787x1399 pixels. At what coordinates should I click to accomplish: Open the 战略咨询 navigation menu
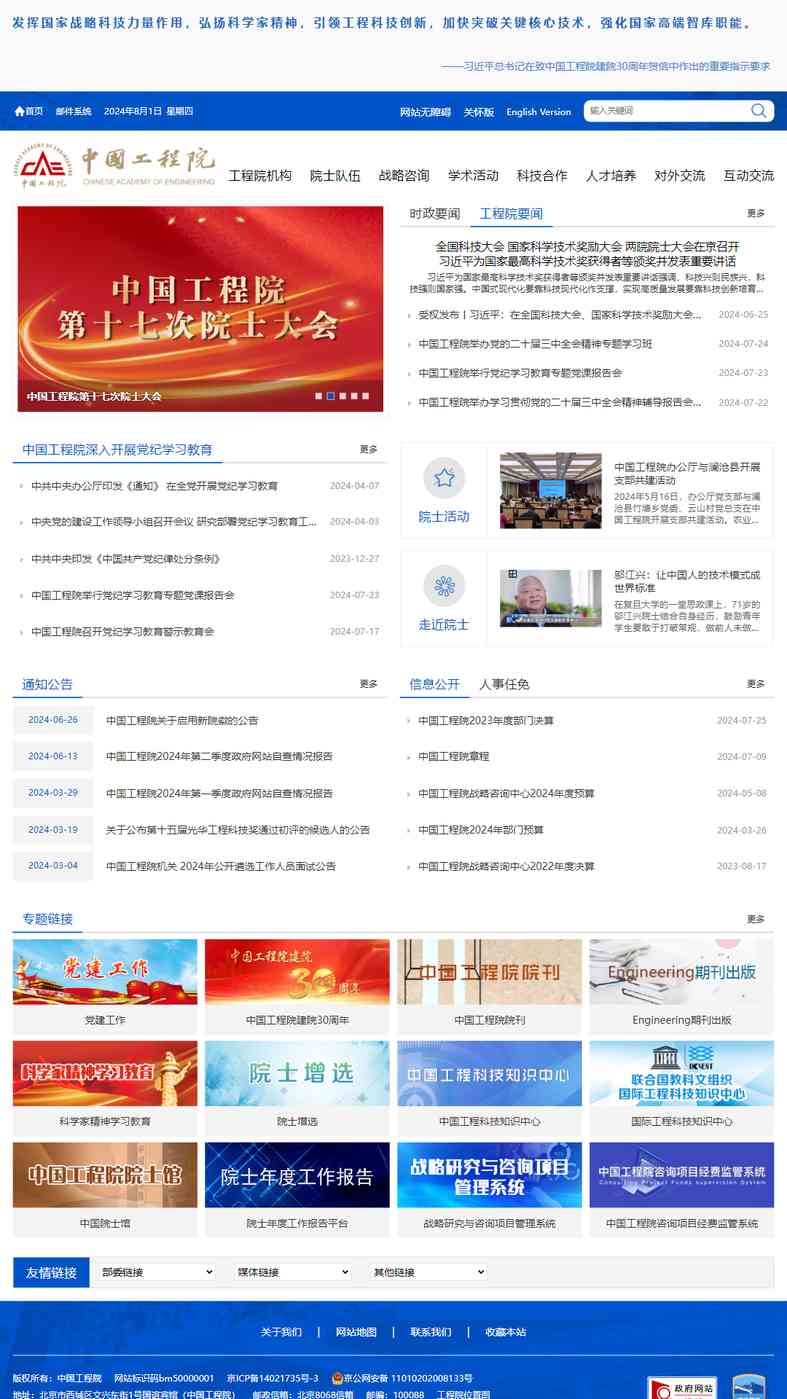coord(404,175)
